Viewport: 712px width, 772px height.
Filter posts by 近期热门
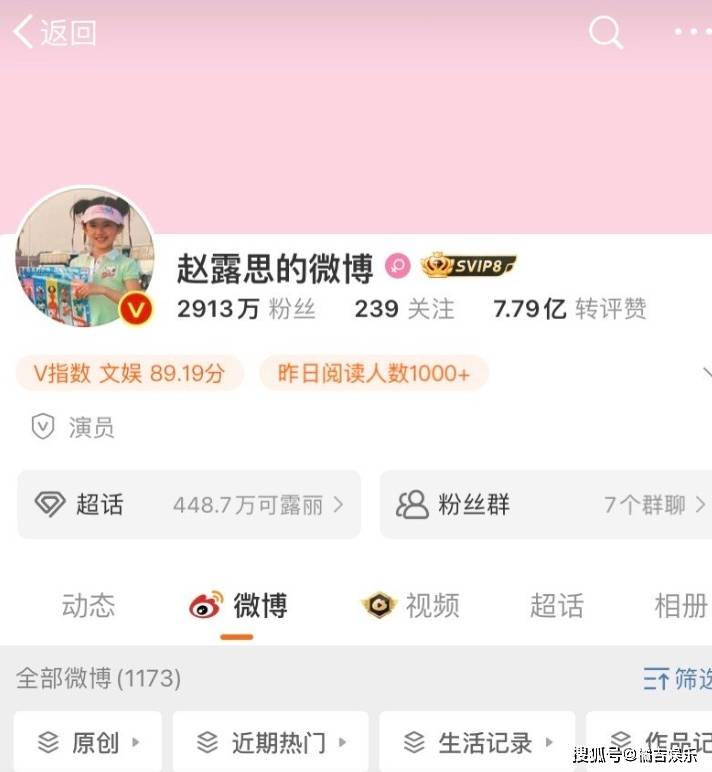[x=270, y=742]
